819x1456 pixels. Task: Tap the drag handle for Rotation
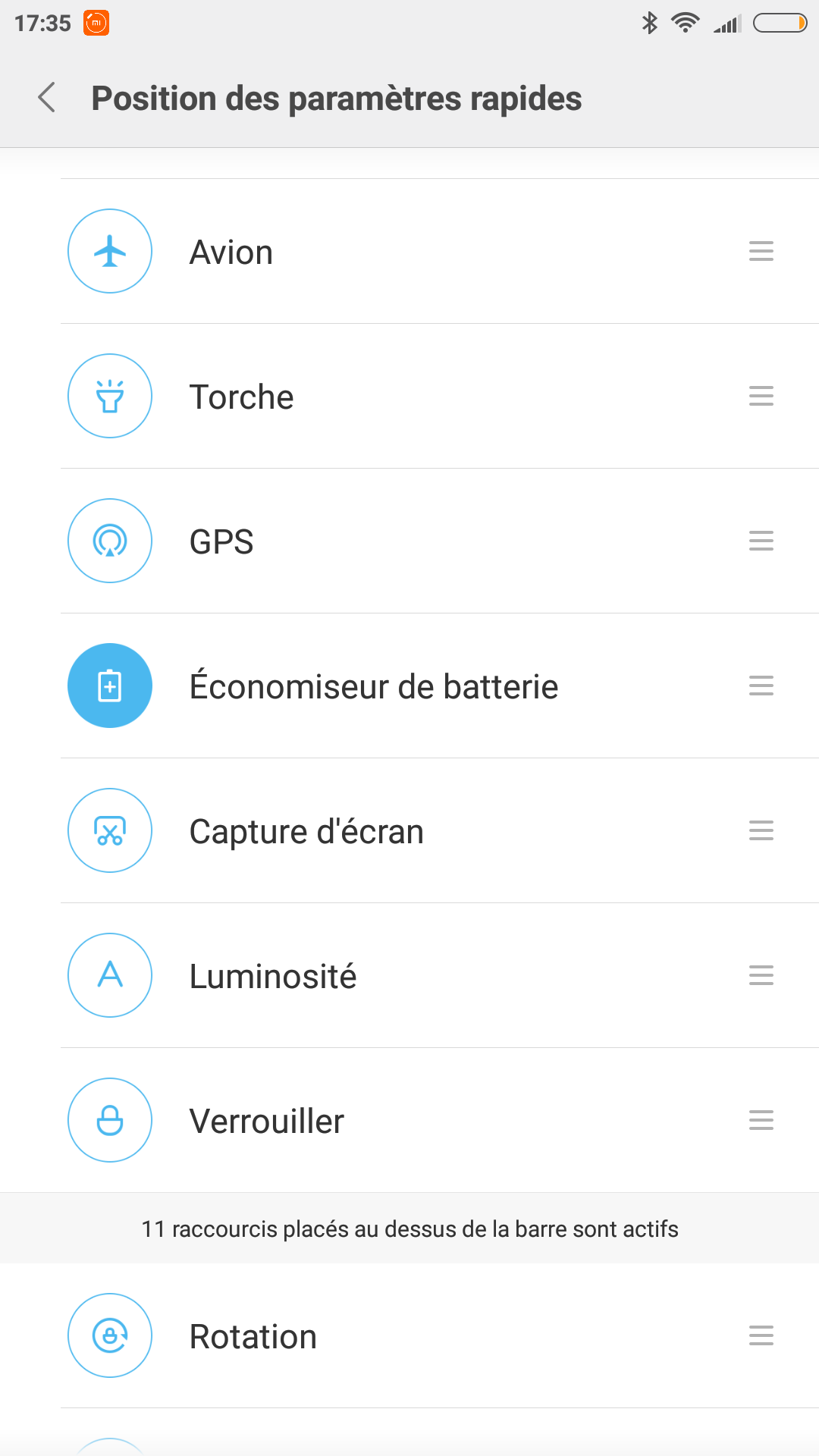click(761, 1335)
